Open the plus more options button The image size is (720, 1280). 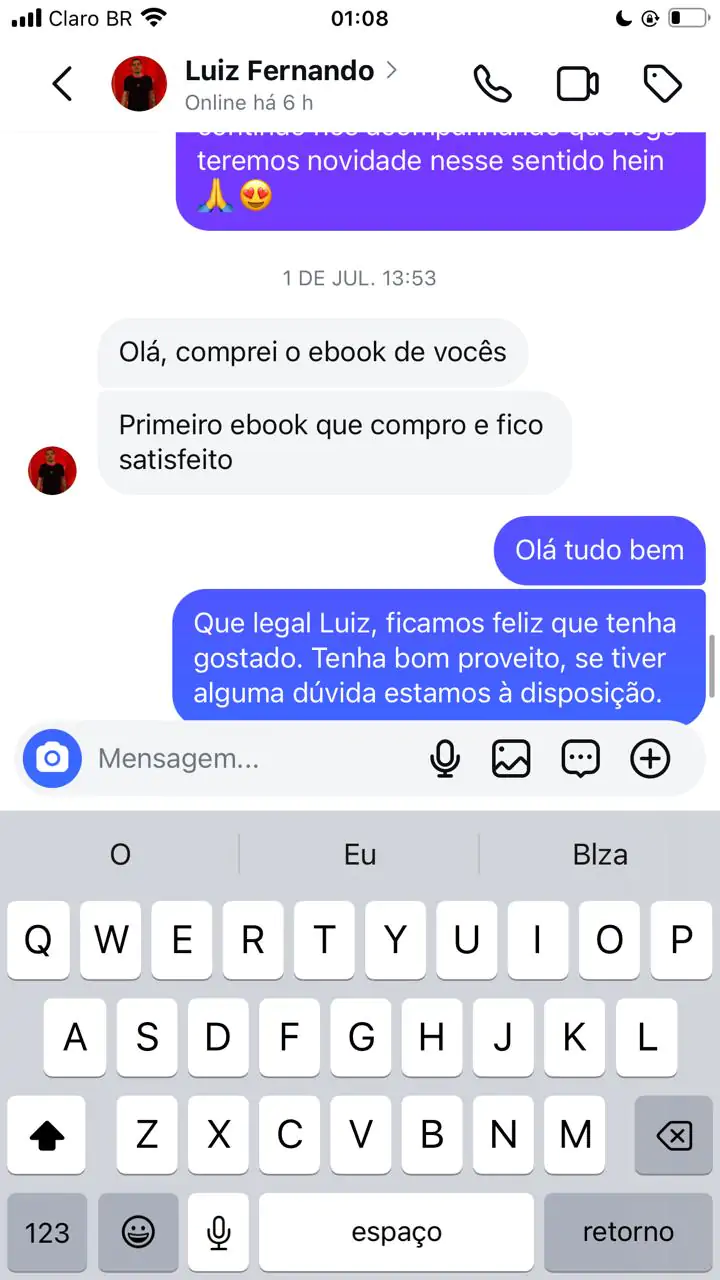tap(650, 759)
